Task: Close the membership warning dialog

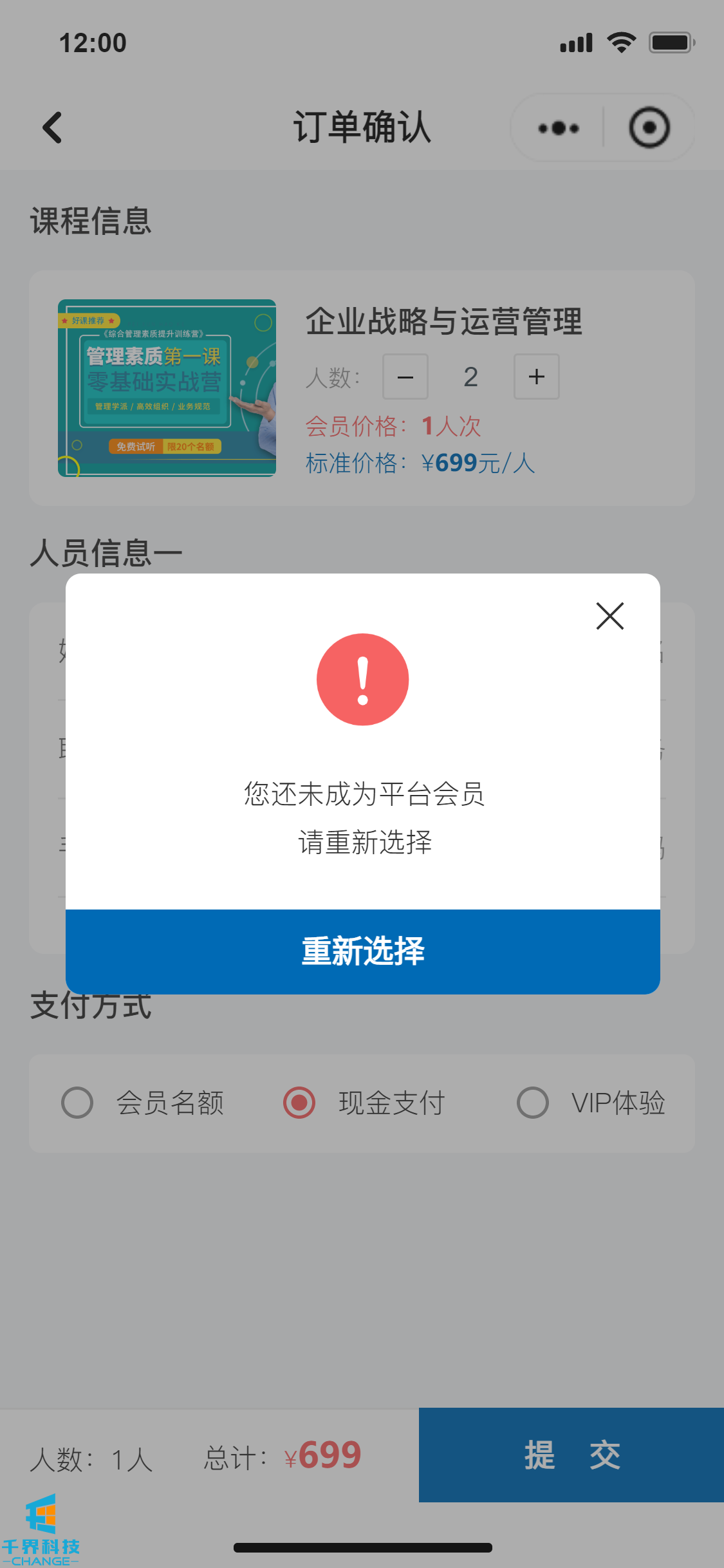Action: coord(609,616)
